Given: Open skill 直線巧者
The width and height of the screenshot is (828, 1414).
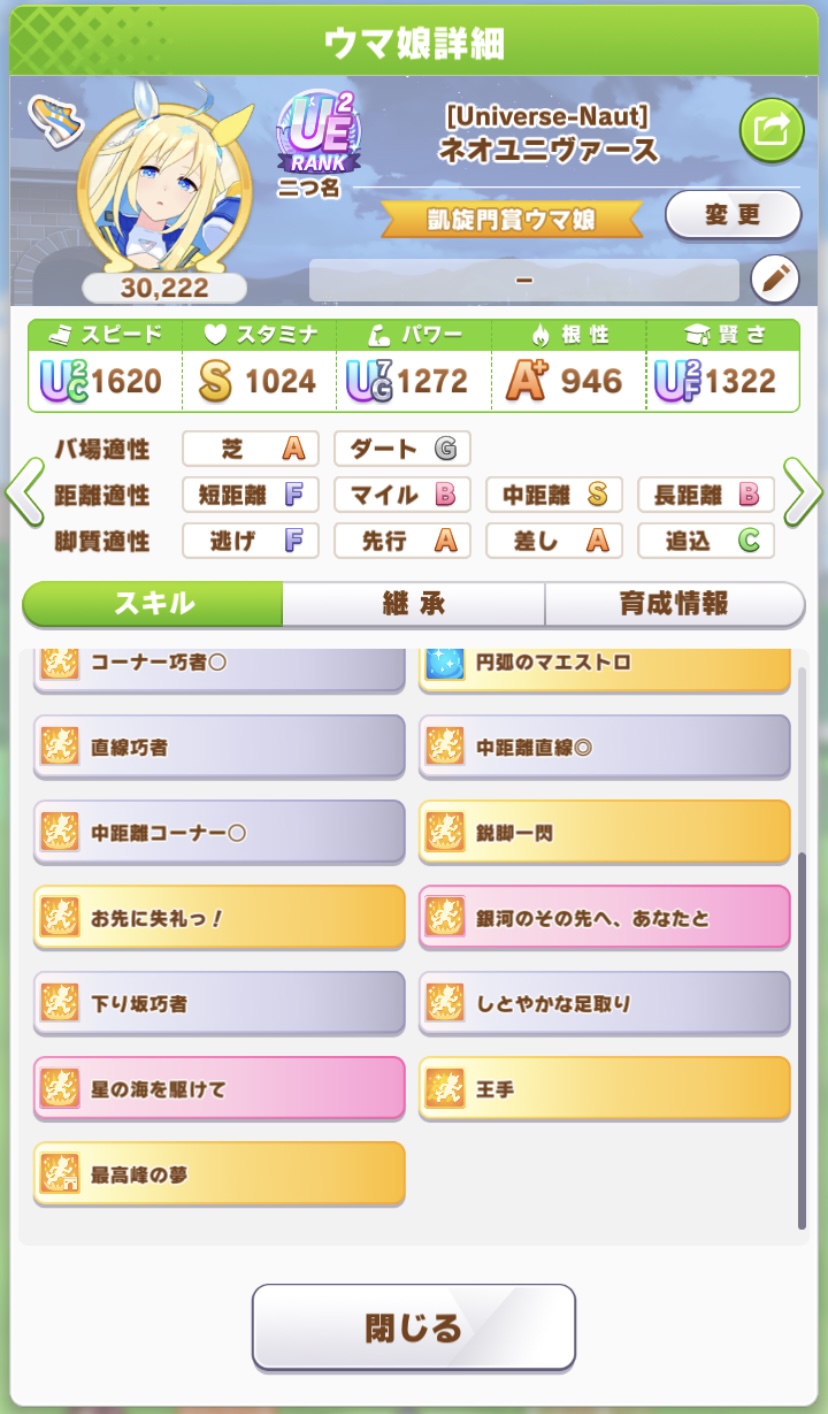Looking at the screenshot, I should point(219,746).
